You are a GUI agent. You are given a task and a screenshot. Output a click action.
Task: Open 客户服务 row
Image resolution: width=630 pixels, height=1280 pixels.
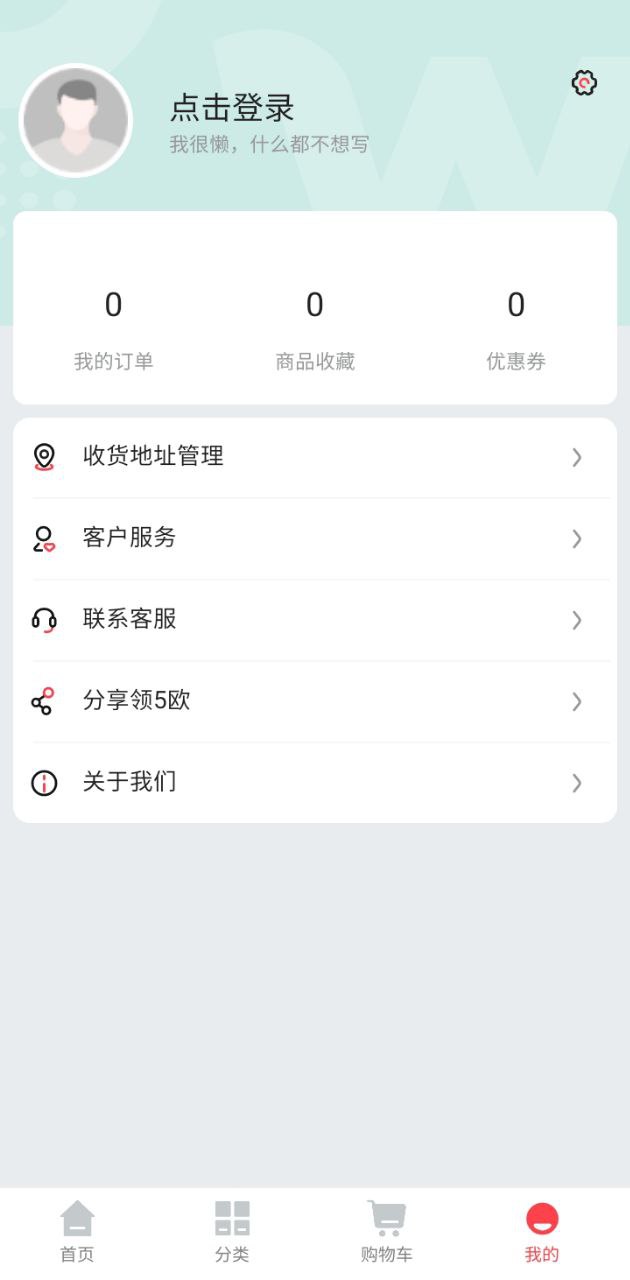click(315, 538)
